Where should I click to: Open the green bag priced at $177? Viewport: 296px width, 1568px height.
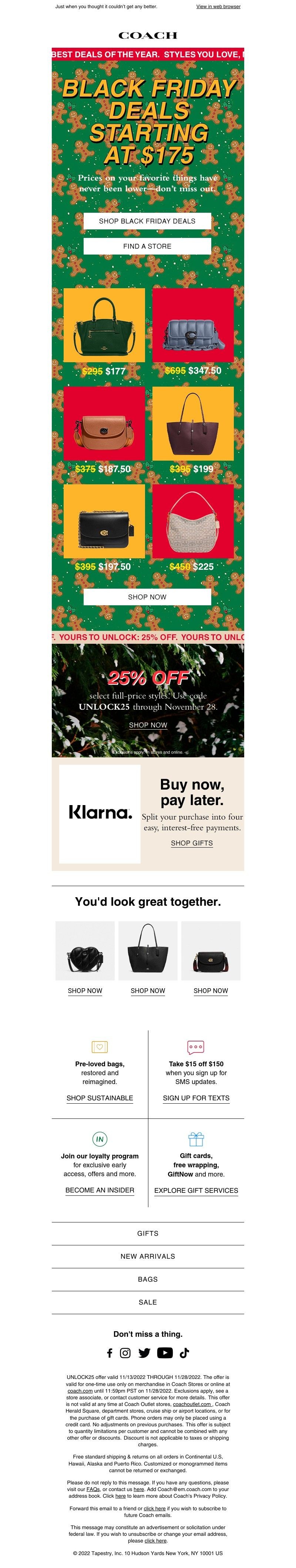[x=104, y=326]
